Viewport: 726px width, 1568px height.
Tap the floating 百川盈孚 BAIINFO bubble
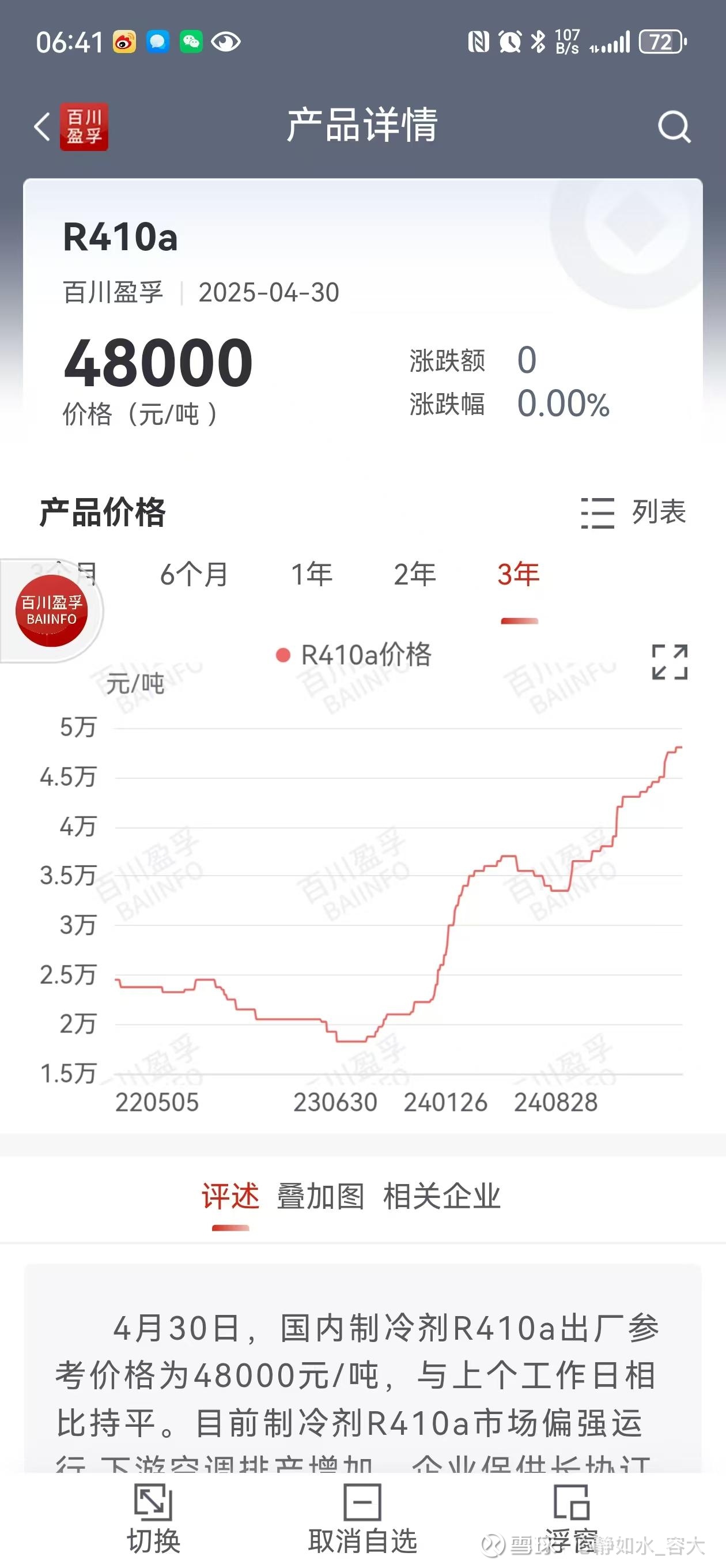click(x=52, y=610)
